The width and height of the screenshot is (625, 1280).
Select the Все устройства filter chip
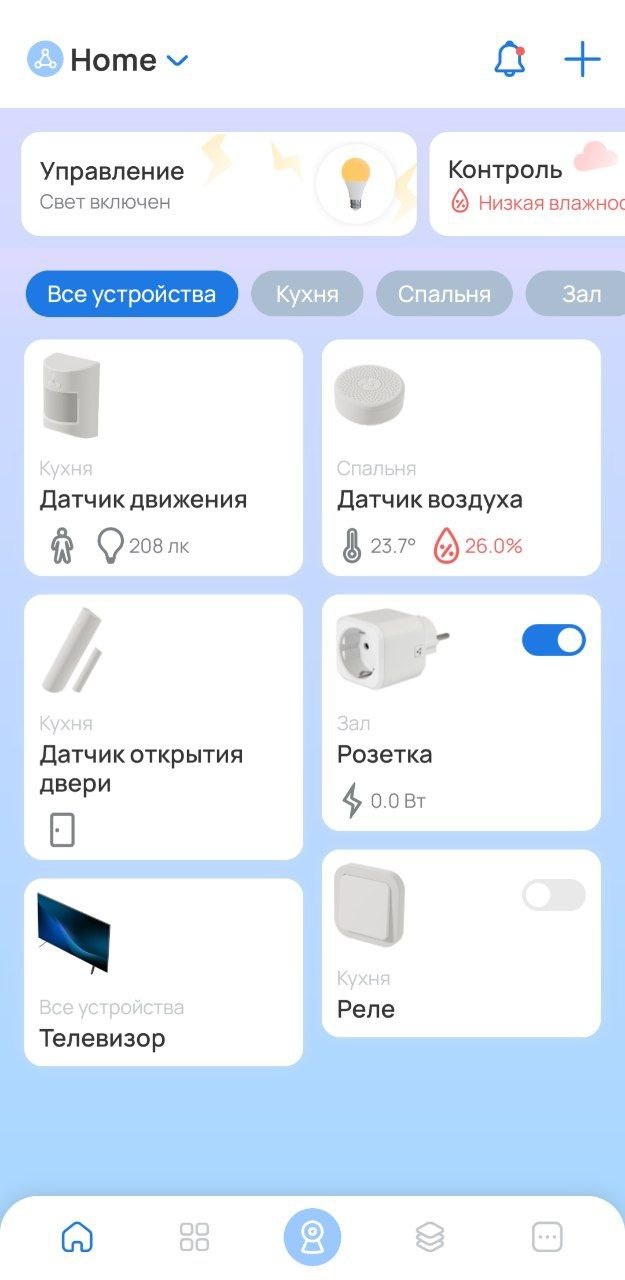pyautogui.click(x=132, y=294)
